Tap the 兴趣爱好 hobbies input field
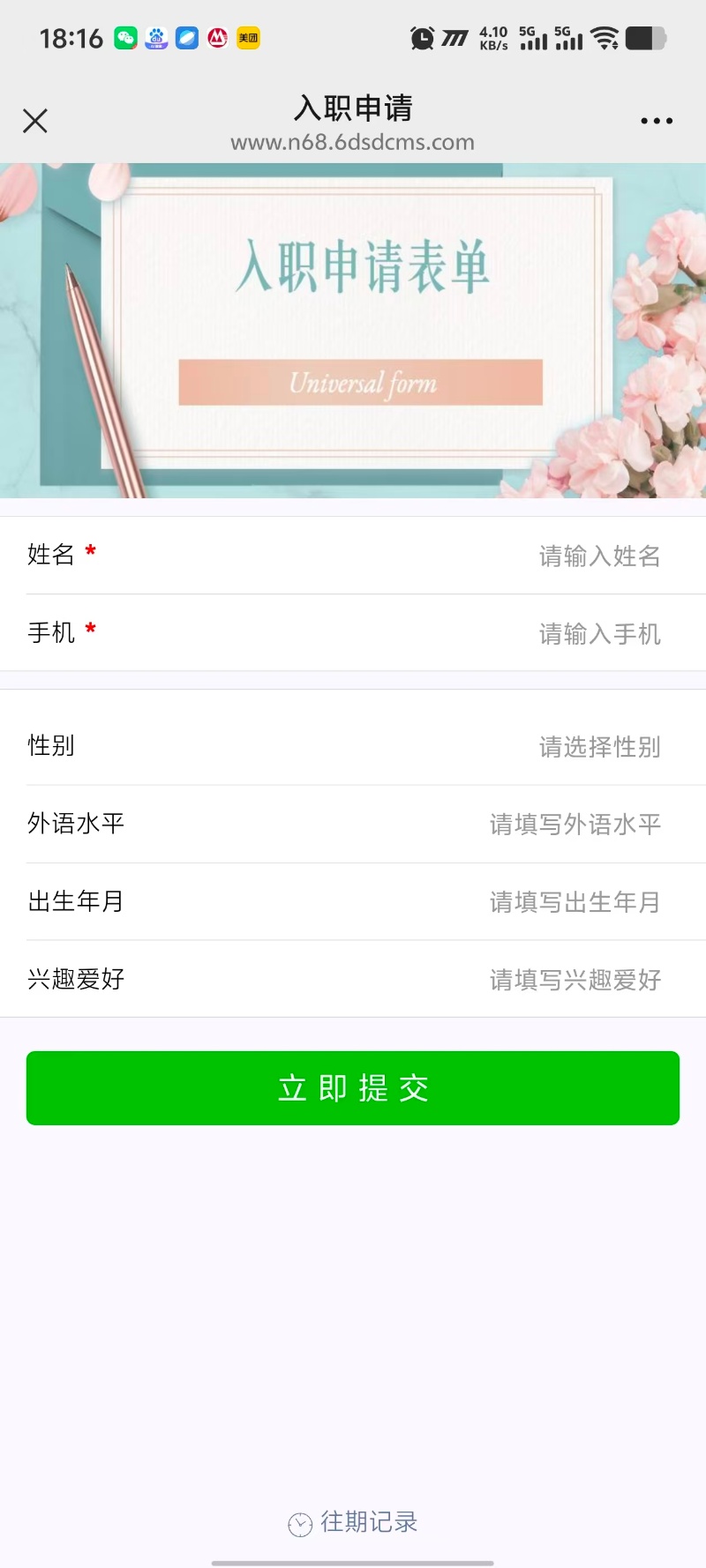Image resolution: width=706 pixels, height=1568 pixels. [353, 979]
